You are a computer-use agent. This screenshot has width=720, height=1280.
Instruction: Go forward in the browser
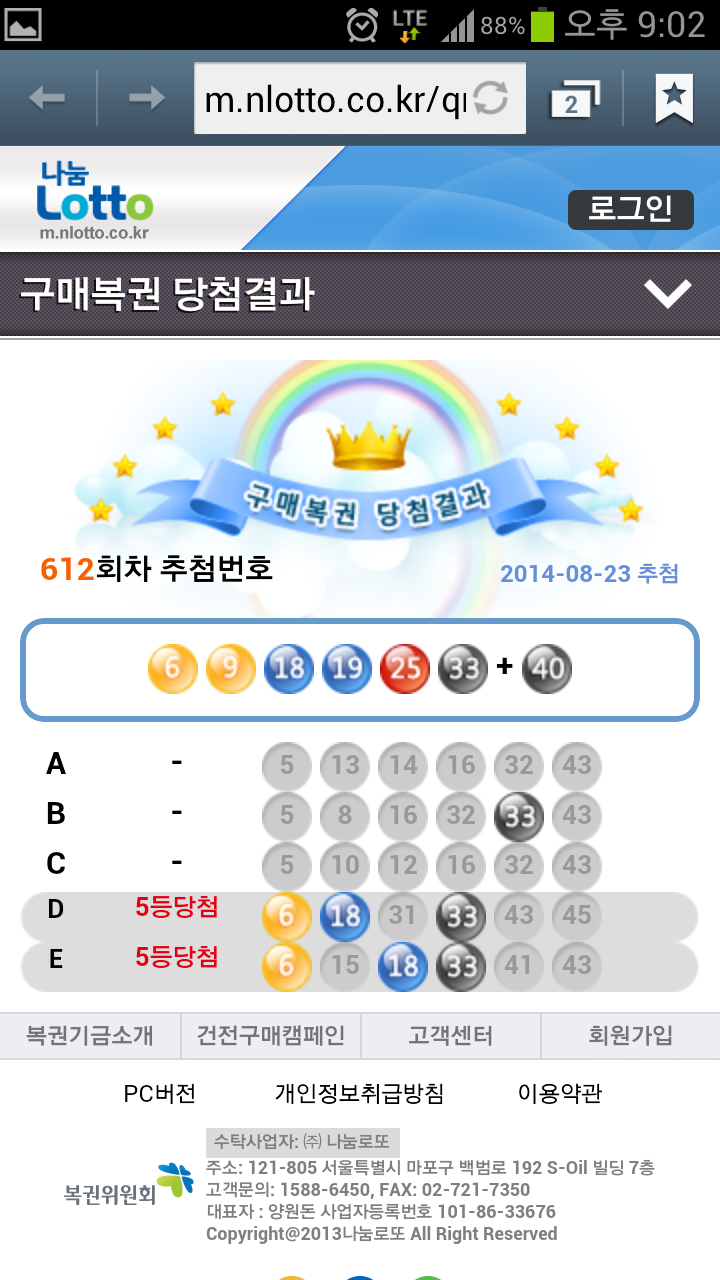(147, 98)
